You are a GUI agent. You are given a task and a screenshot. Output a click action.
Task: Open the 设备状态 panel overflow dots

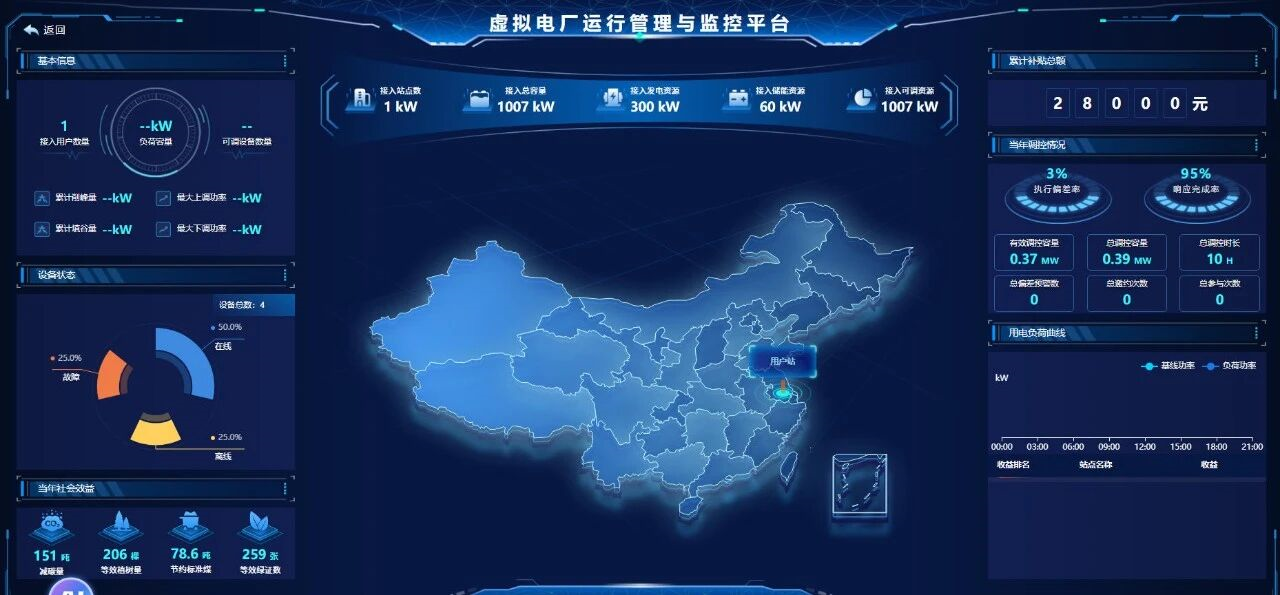point(286,275)
